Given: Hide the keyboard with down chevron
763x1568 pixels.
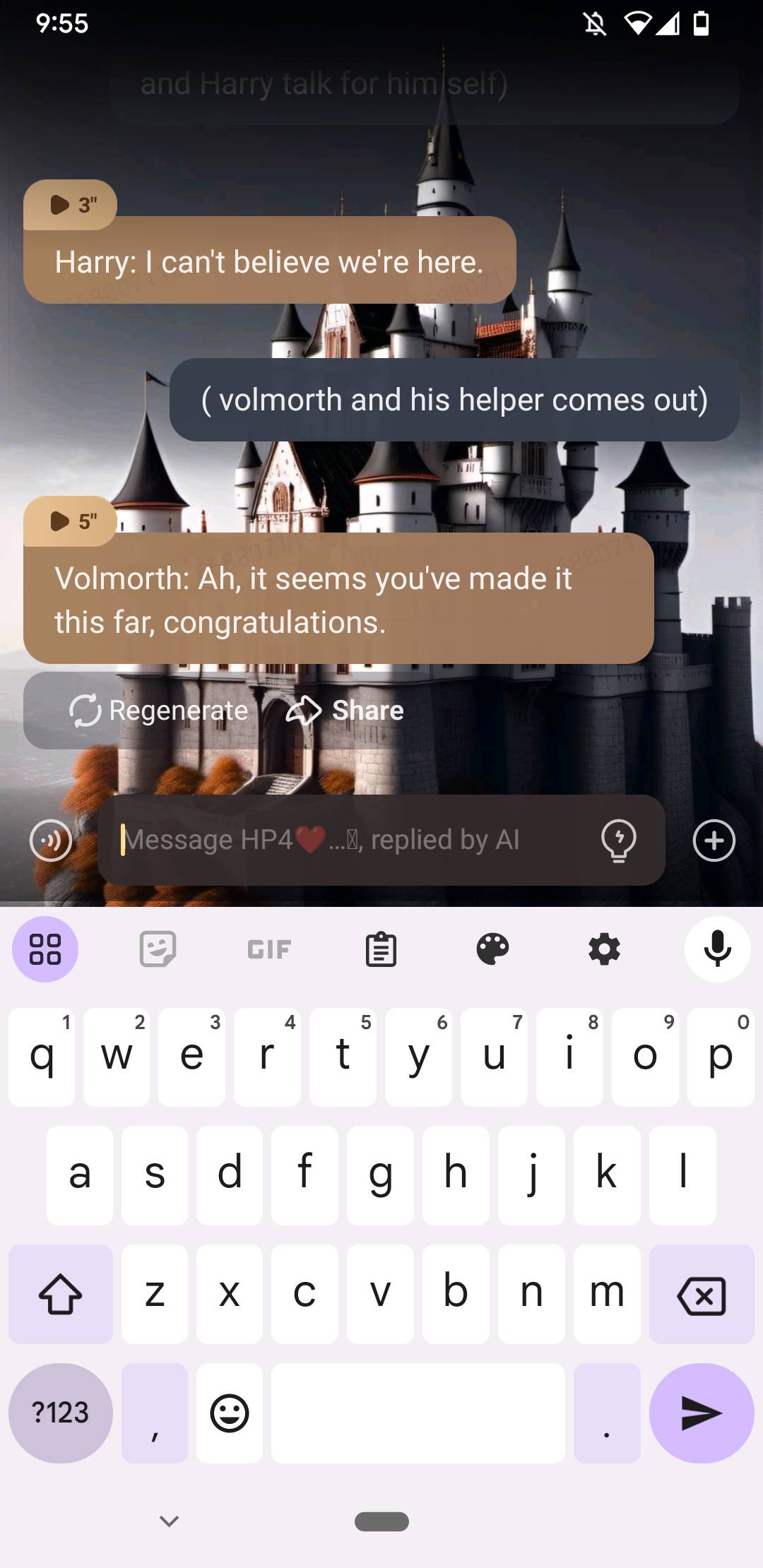Looking at the screenshot, I should click(169, 1521).
